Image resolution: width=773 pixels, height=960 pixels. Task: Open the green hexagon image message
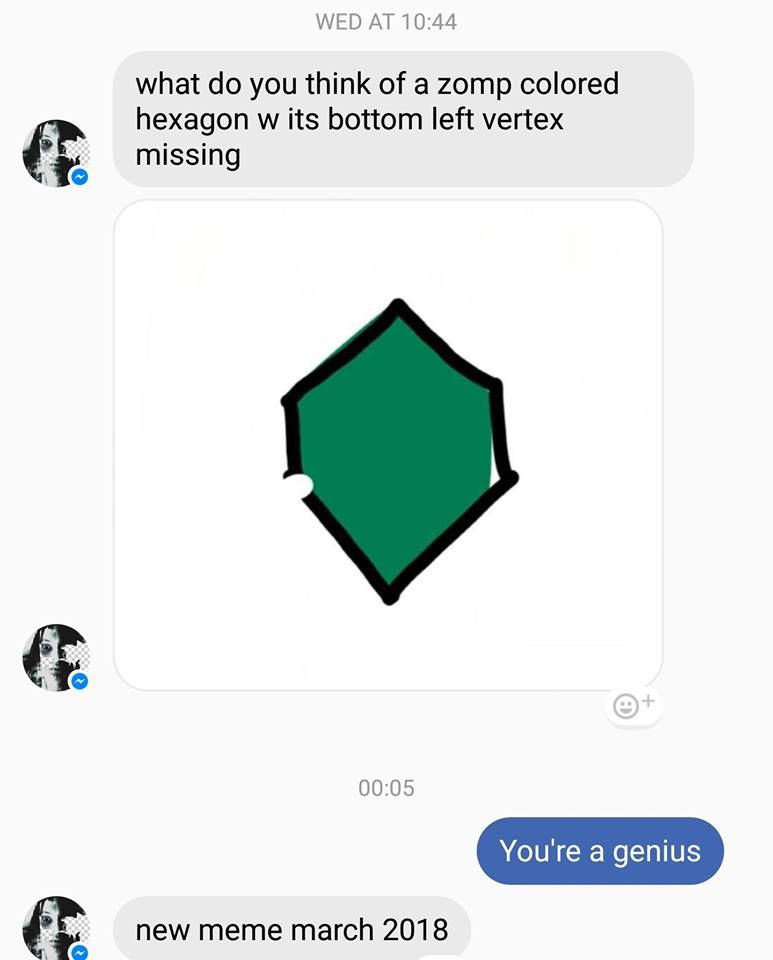(389, 445)
